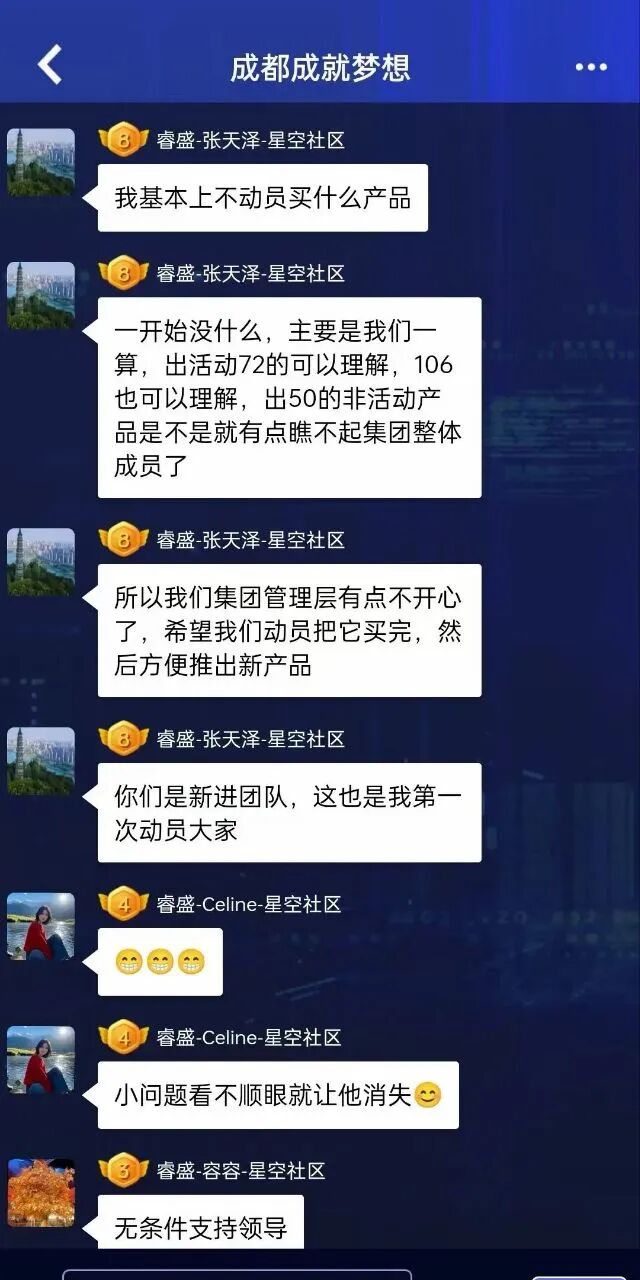Go back from the chat
This screenshot has height=1280, width=640.
(x=50, y=65)
